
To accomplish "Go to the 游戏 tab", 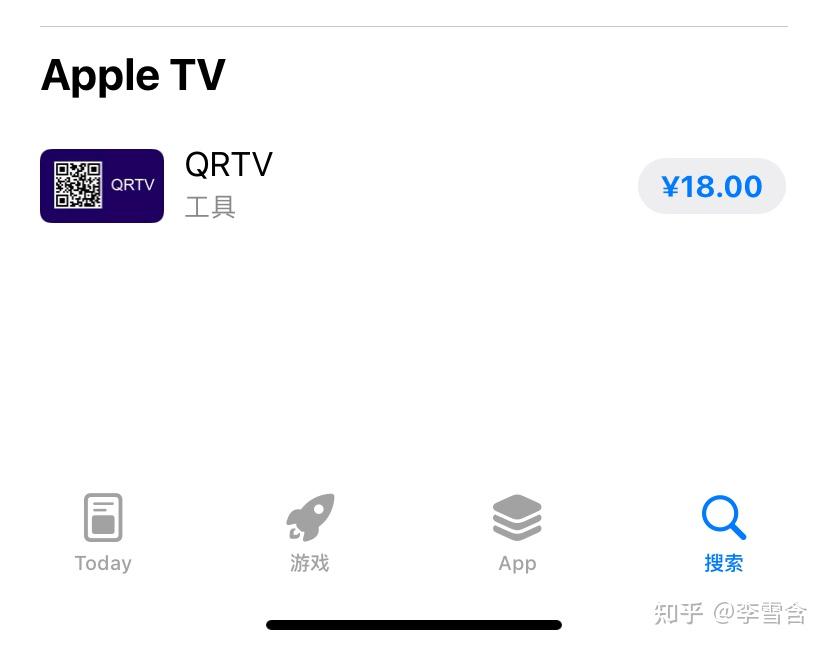I will coord(310,533).
